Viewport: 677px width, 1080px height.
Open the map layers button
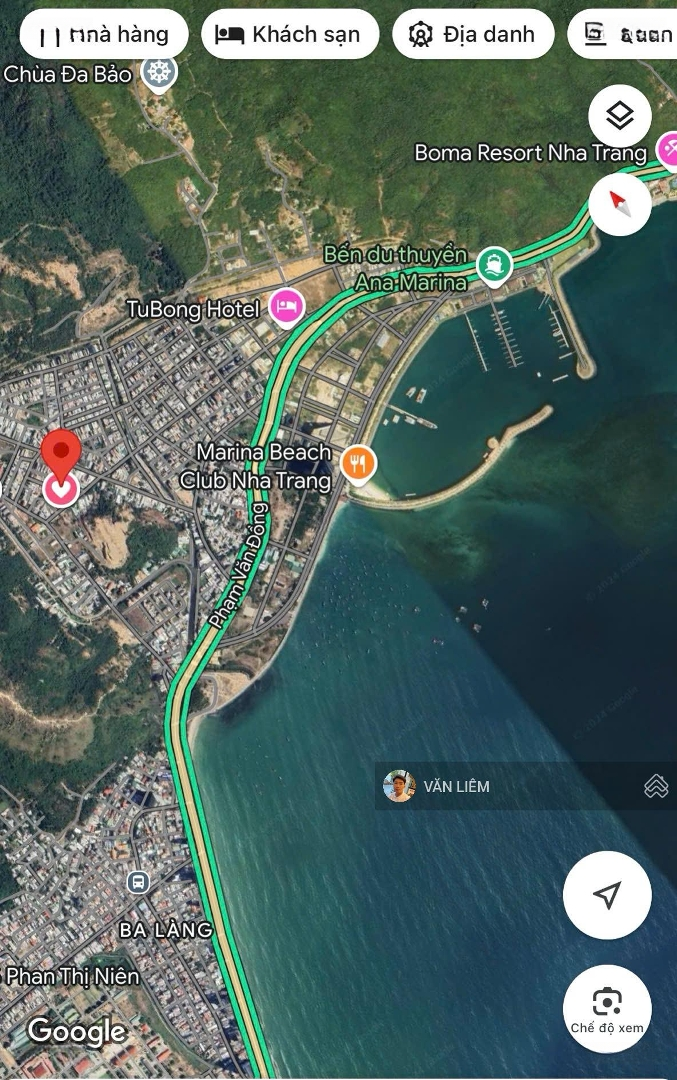(619, 116)
